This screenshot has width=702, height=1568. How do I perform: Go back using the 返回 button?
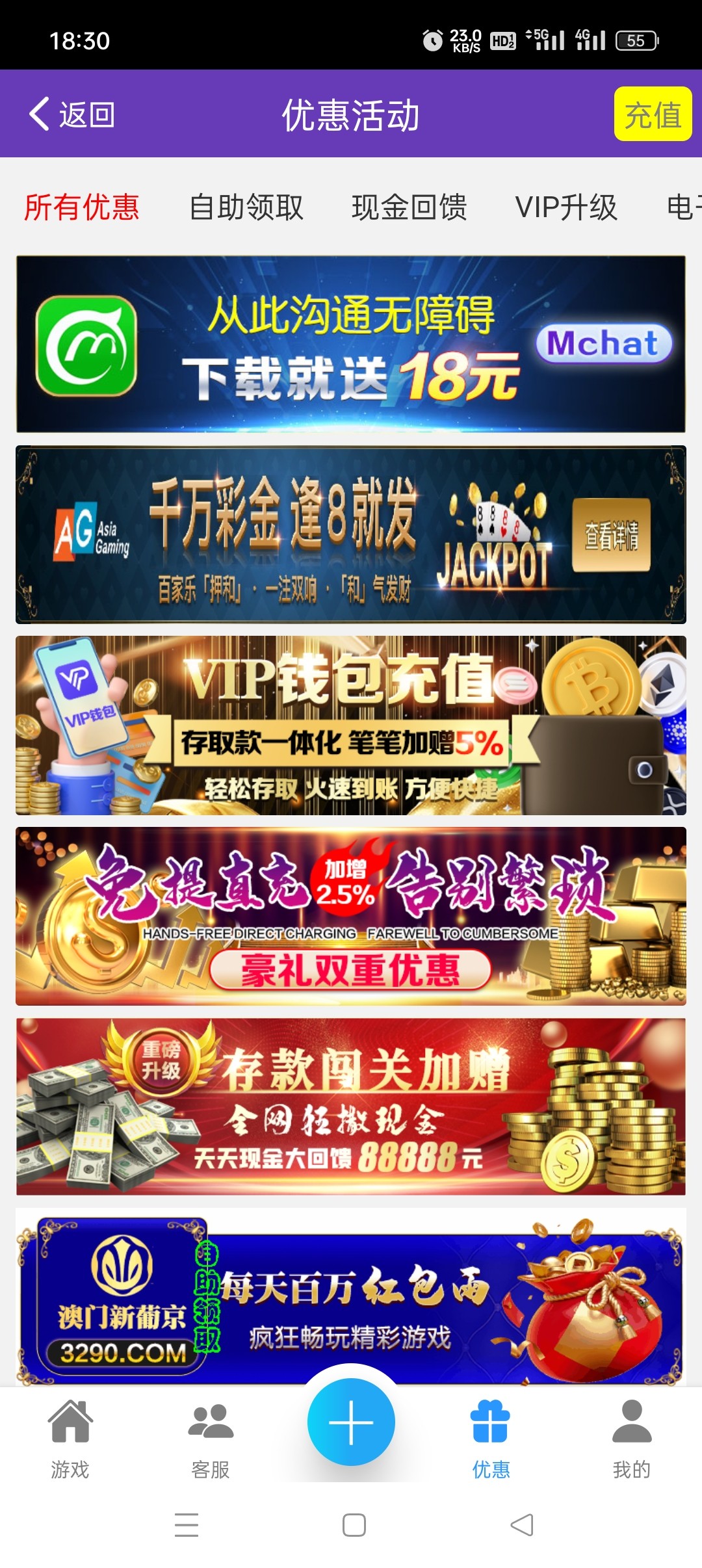click(x=71, y=115)
